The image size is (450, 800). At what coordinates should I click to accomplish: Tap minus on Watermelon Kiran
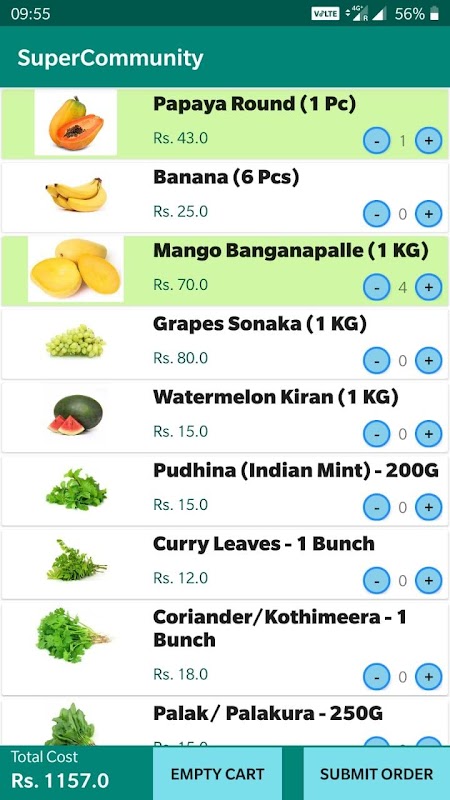(377, 434)
